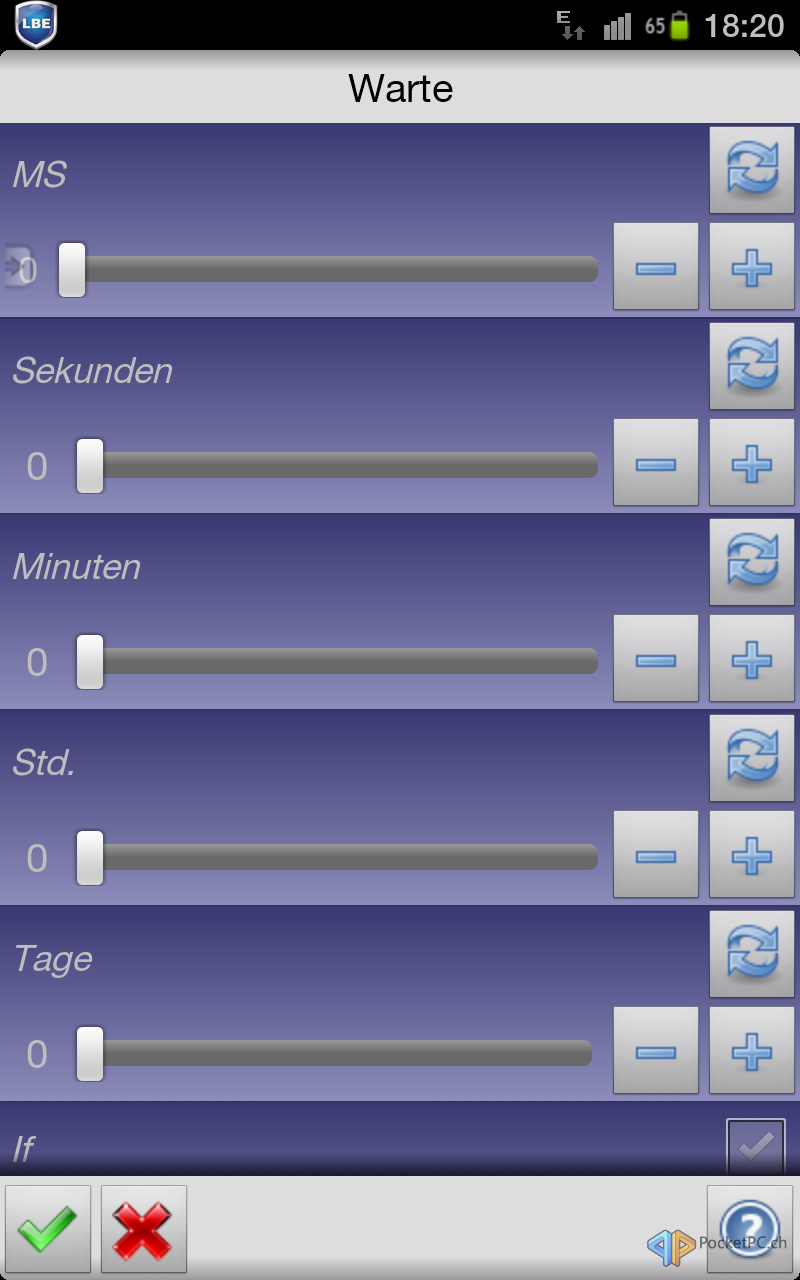This screenshot has width=800, height=1280.
Task: Increase the MS value with plus
Action: click(752, 267)
